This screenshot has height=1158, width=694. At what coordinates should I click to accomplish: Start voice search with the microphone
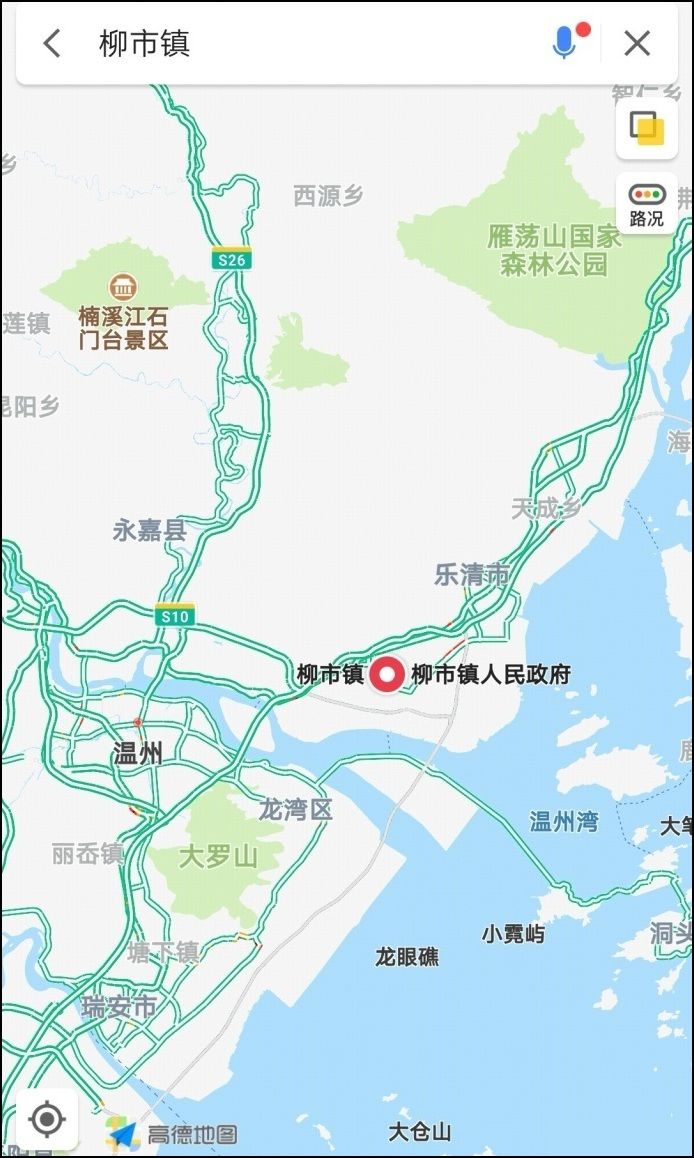click(x=565, y=43)
